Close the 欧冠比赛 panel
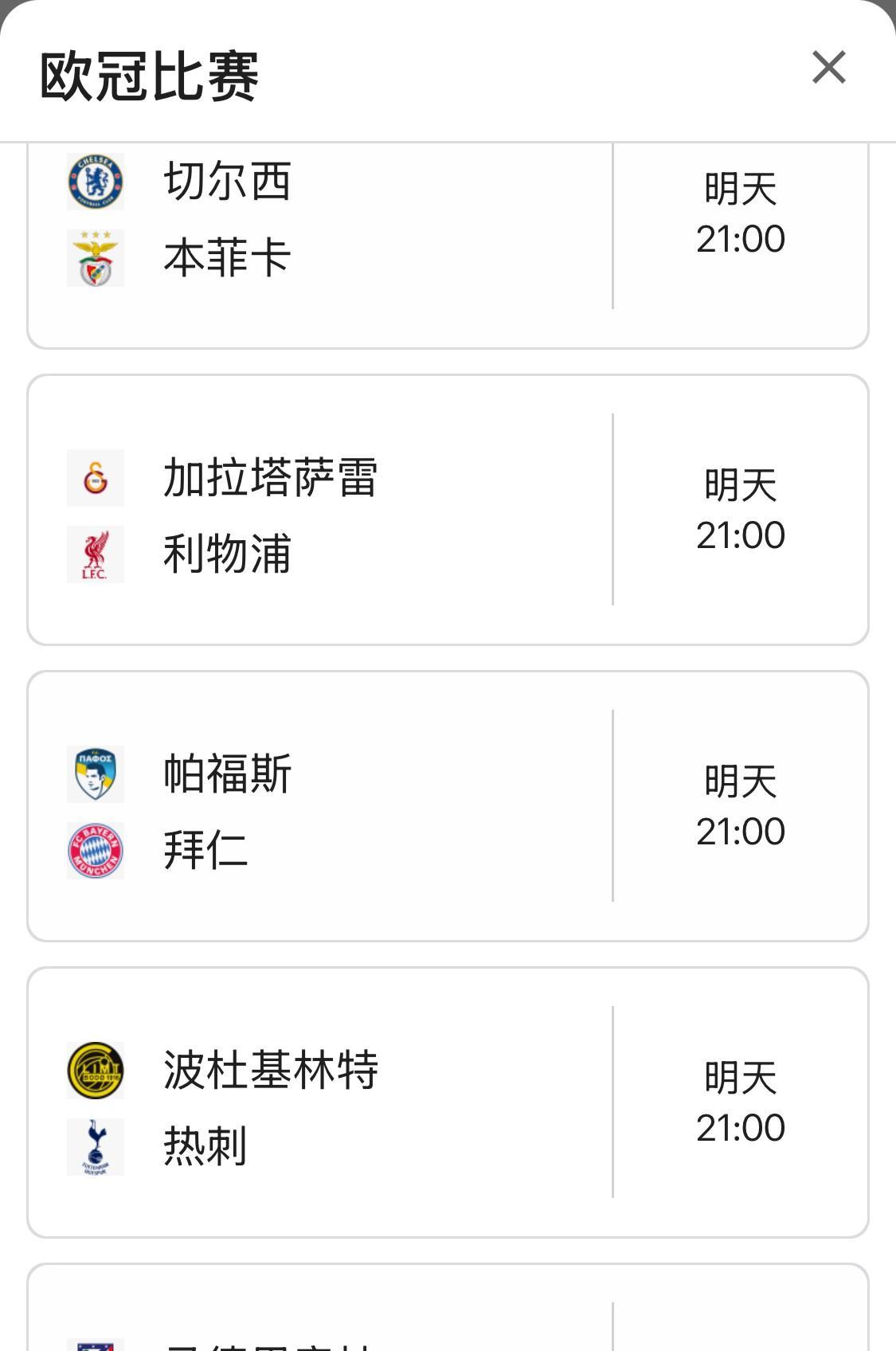This screenshot has width=896, height=1351. [x=828, y=68]
